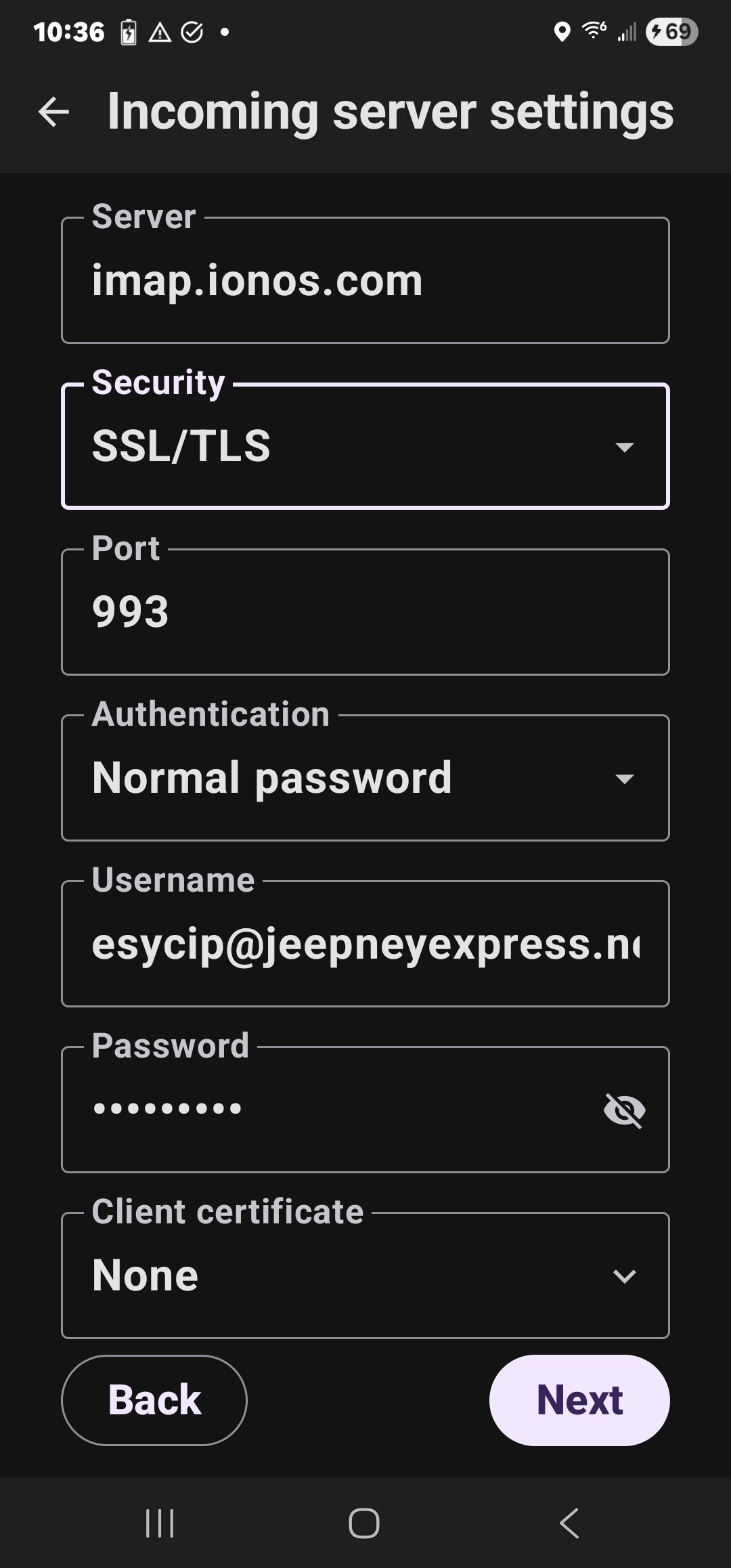The height and width of the screenshot is (1568, 731).
Task: Go back using the top-left arrow
Action: point(54,112)
